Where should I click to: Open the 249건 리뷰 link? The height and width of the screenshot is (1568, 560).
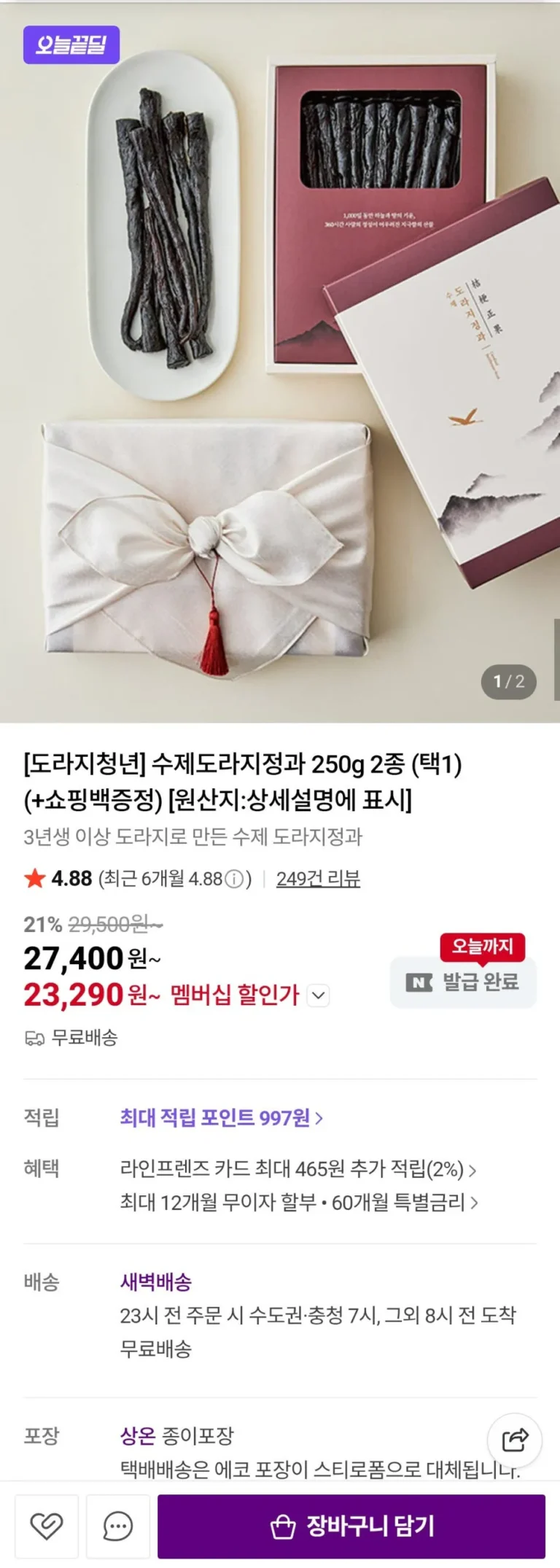point(318,879)
